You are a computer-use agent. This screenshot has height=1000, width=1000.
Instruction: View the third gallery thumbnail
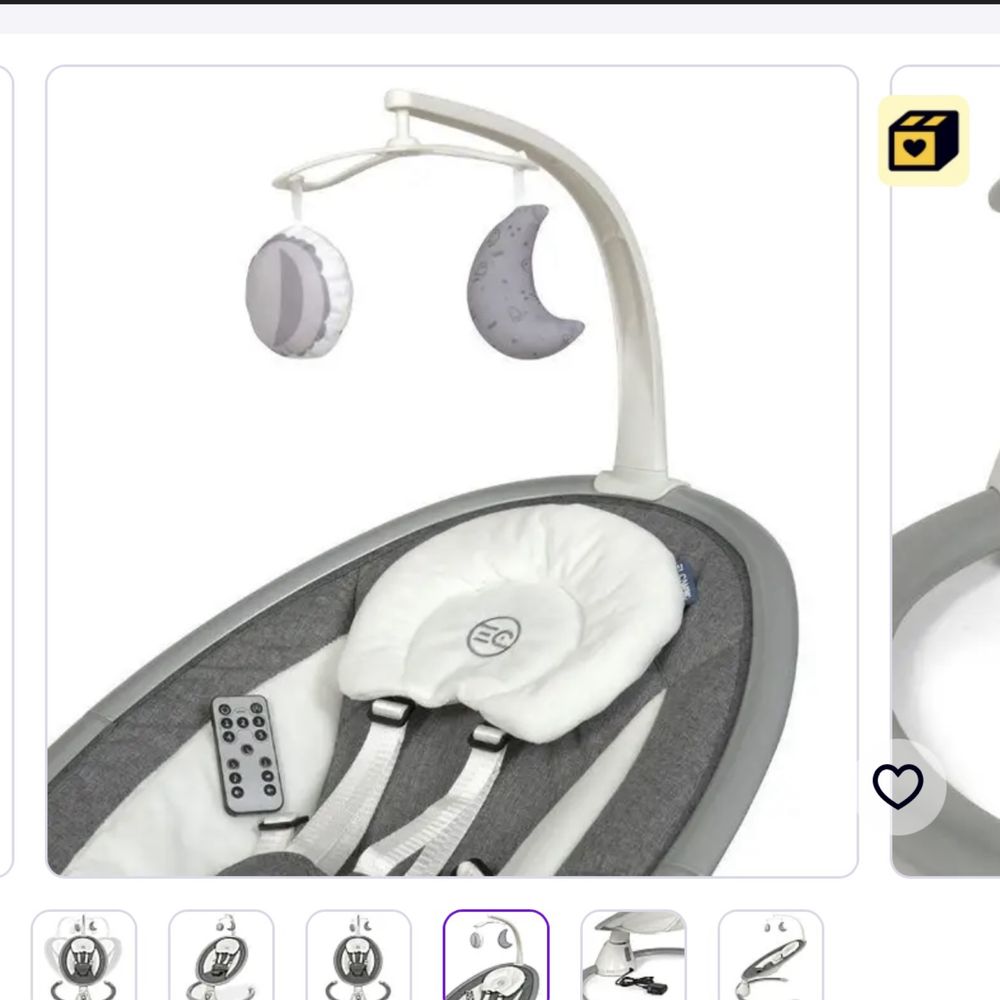click(358, 955)
